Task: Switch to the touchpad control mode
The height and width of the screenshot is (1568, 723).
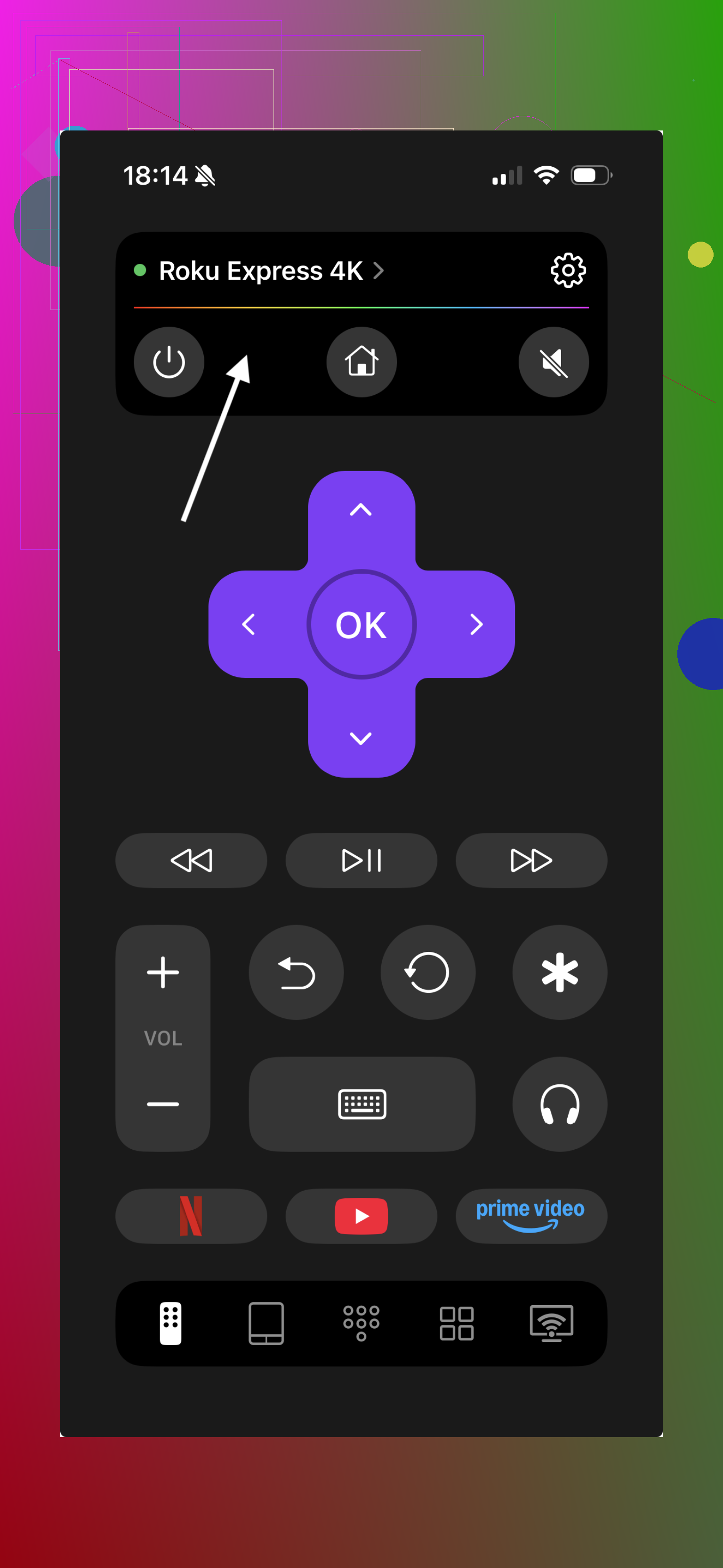Action: [266, 1323]
